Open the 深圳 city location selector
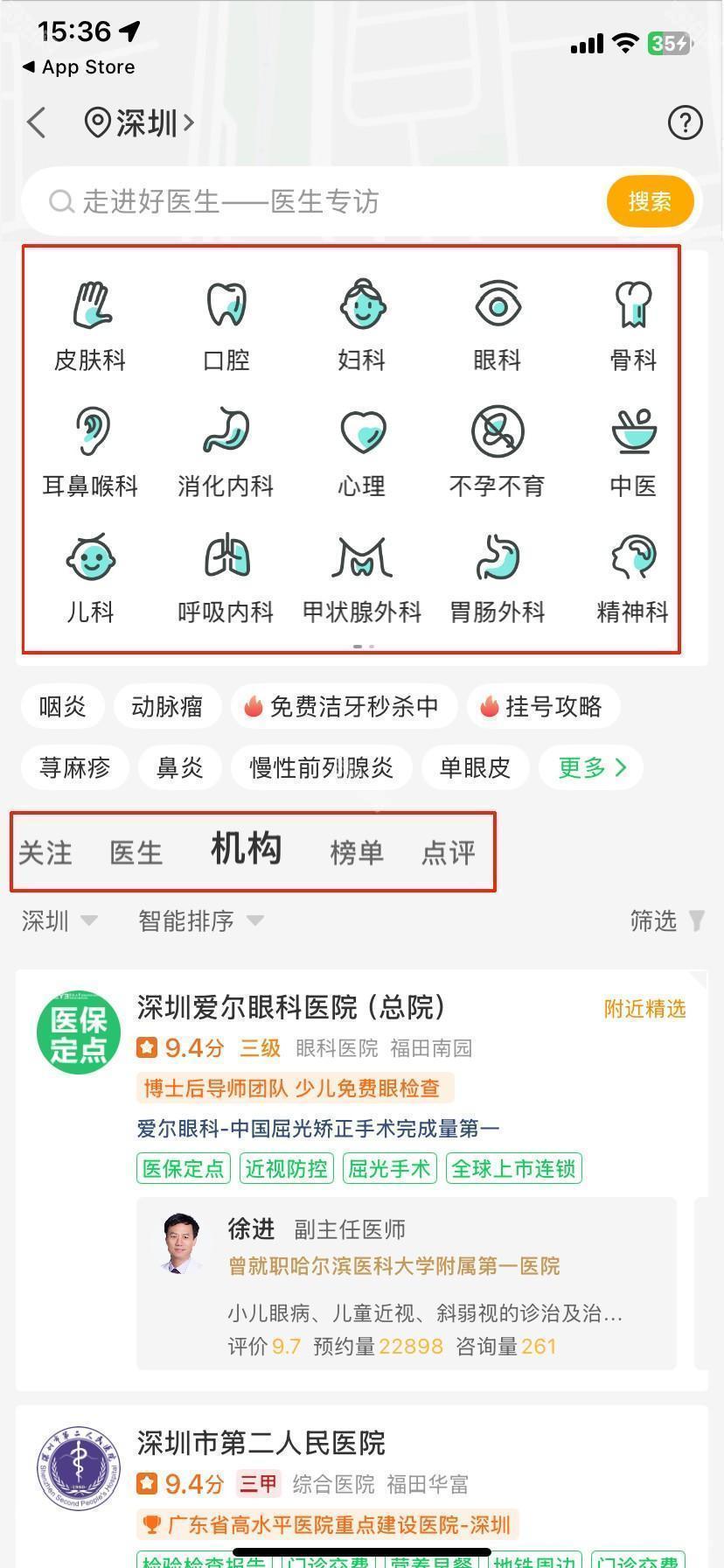Screen dimensions: 724x1568 pyautogui.click(x=140, y=123)
